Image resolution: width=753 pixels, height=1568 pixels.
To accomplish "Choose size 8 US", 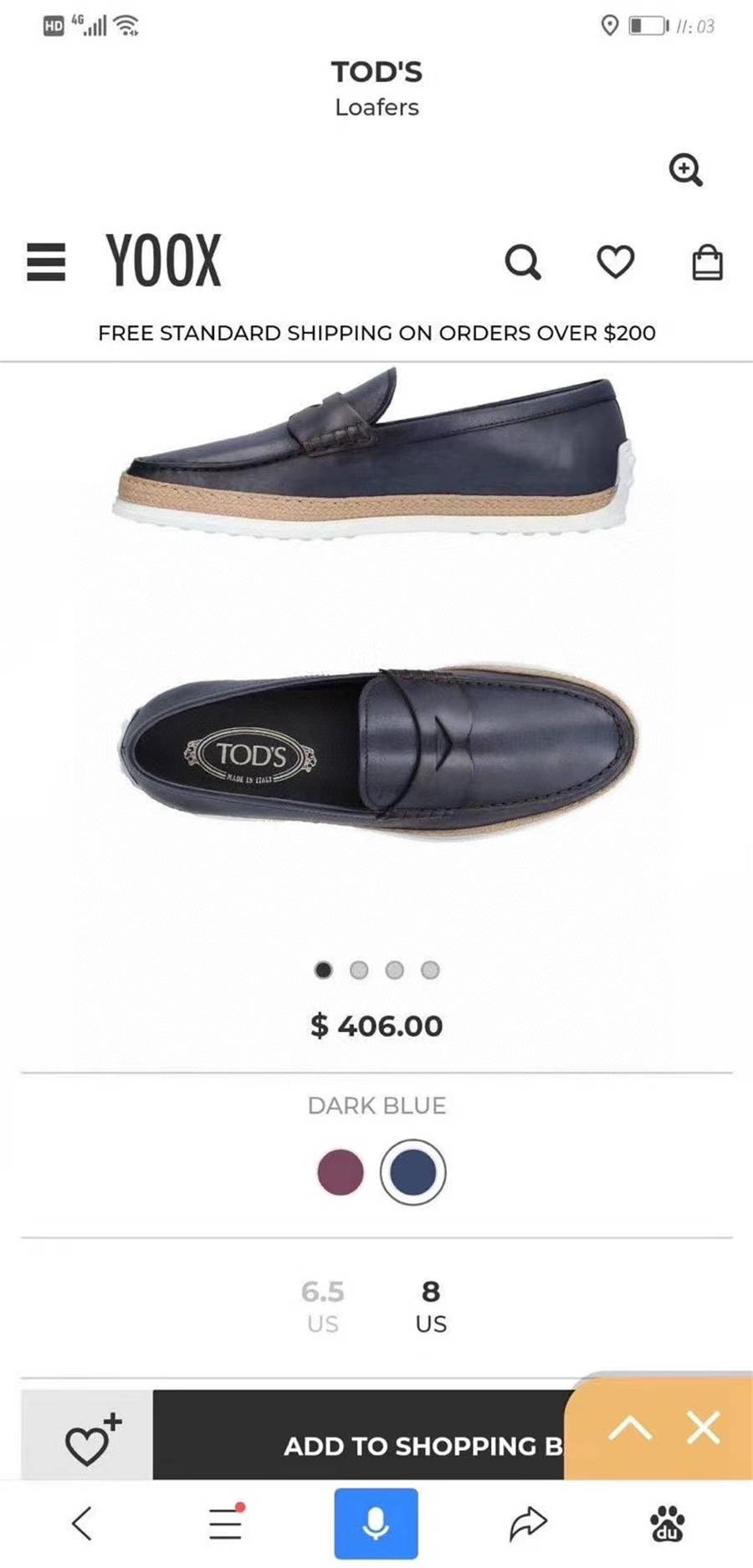I will click(430, 1305).
